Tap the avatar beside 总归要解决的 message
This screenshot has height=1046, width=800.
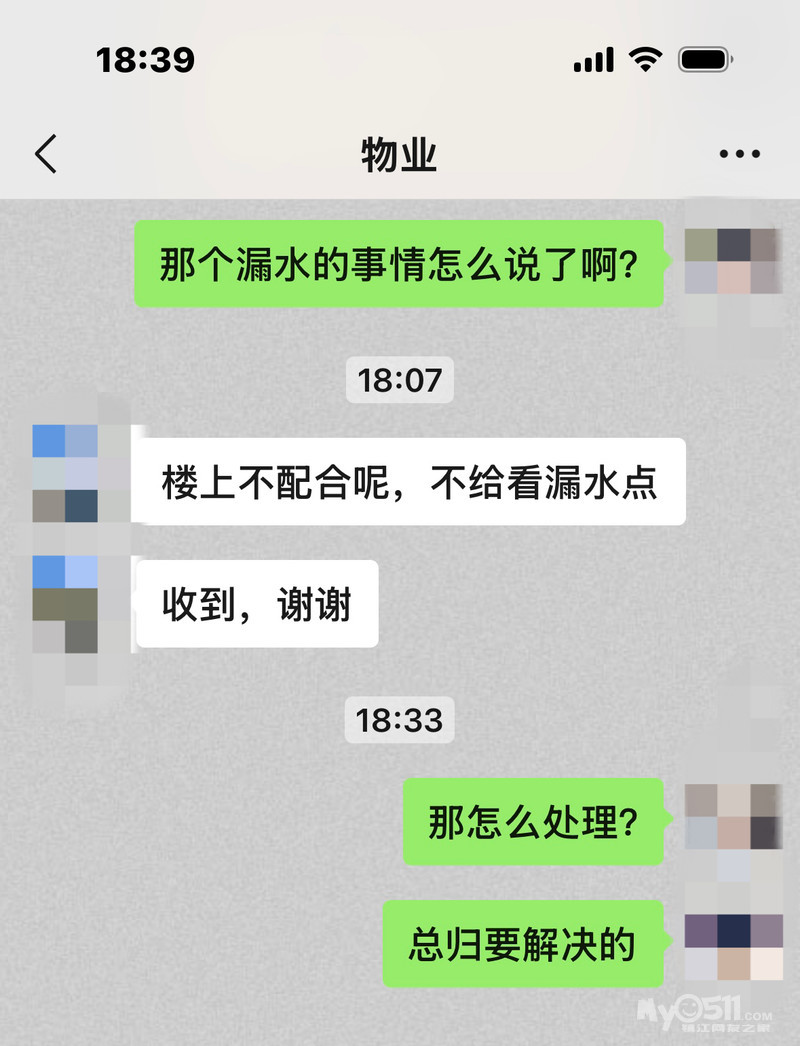733,947
